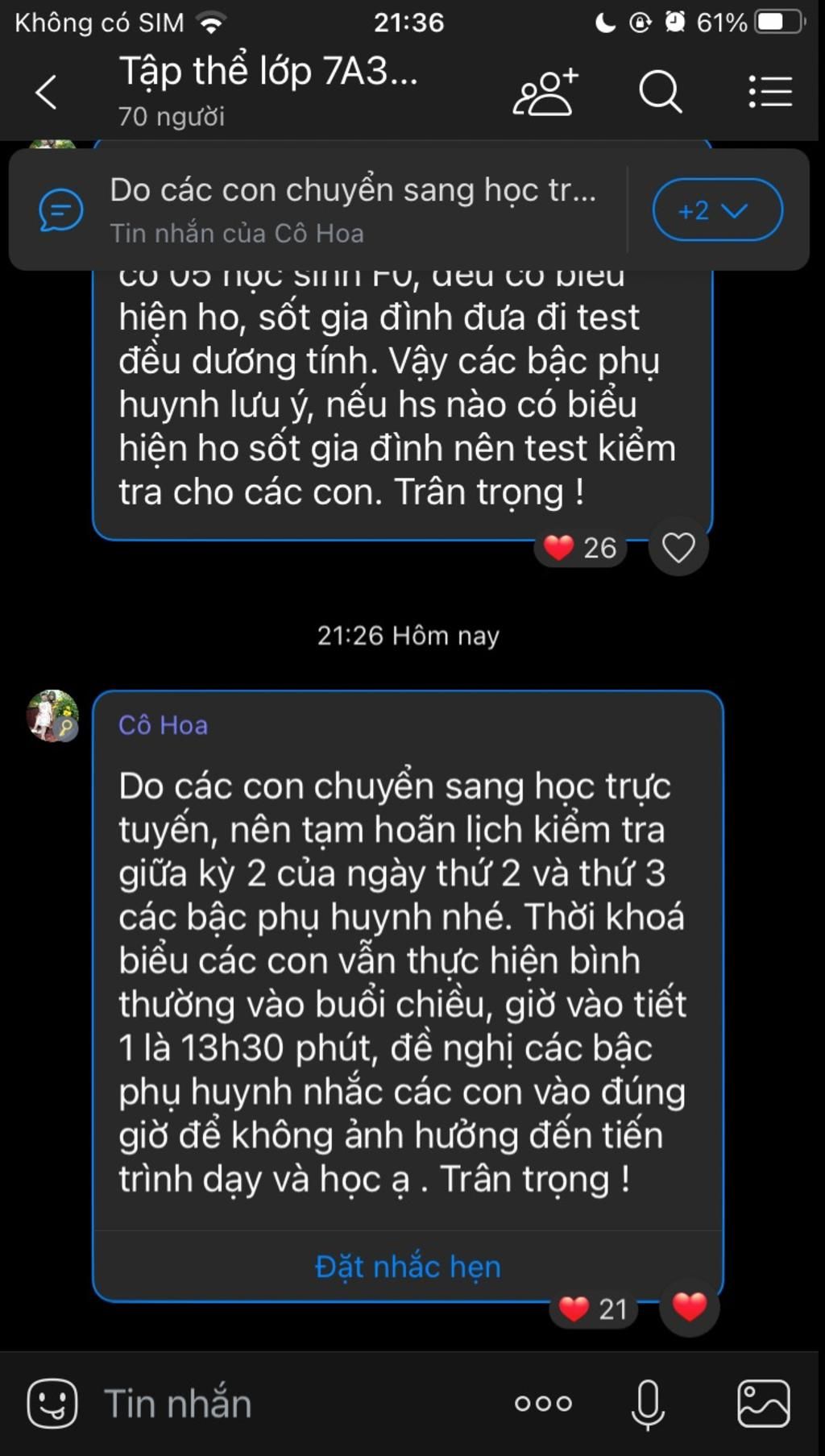Record a voice message
This screenshot has width=825, height=1456.
click(x=648, y=1403)
